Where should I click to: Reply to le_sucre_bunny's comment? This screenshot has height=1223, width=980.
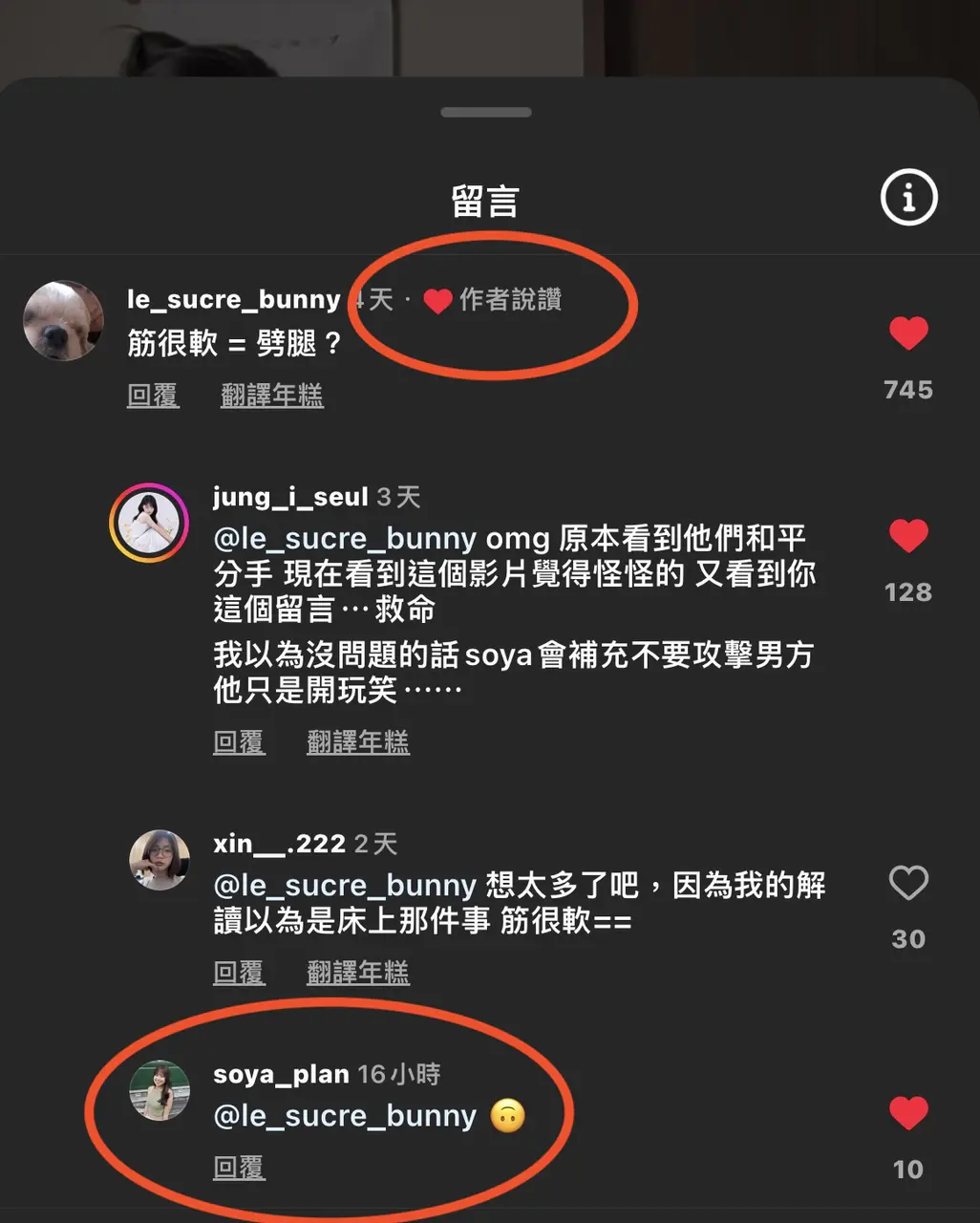[x=153, y=395]
